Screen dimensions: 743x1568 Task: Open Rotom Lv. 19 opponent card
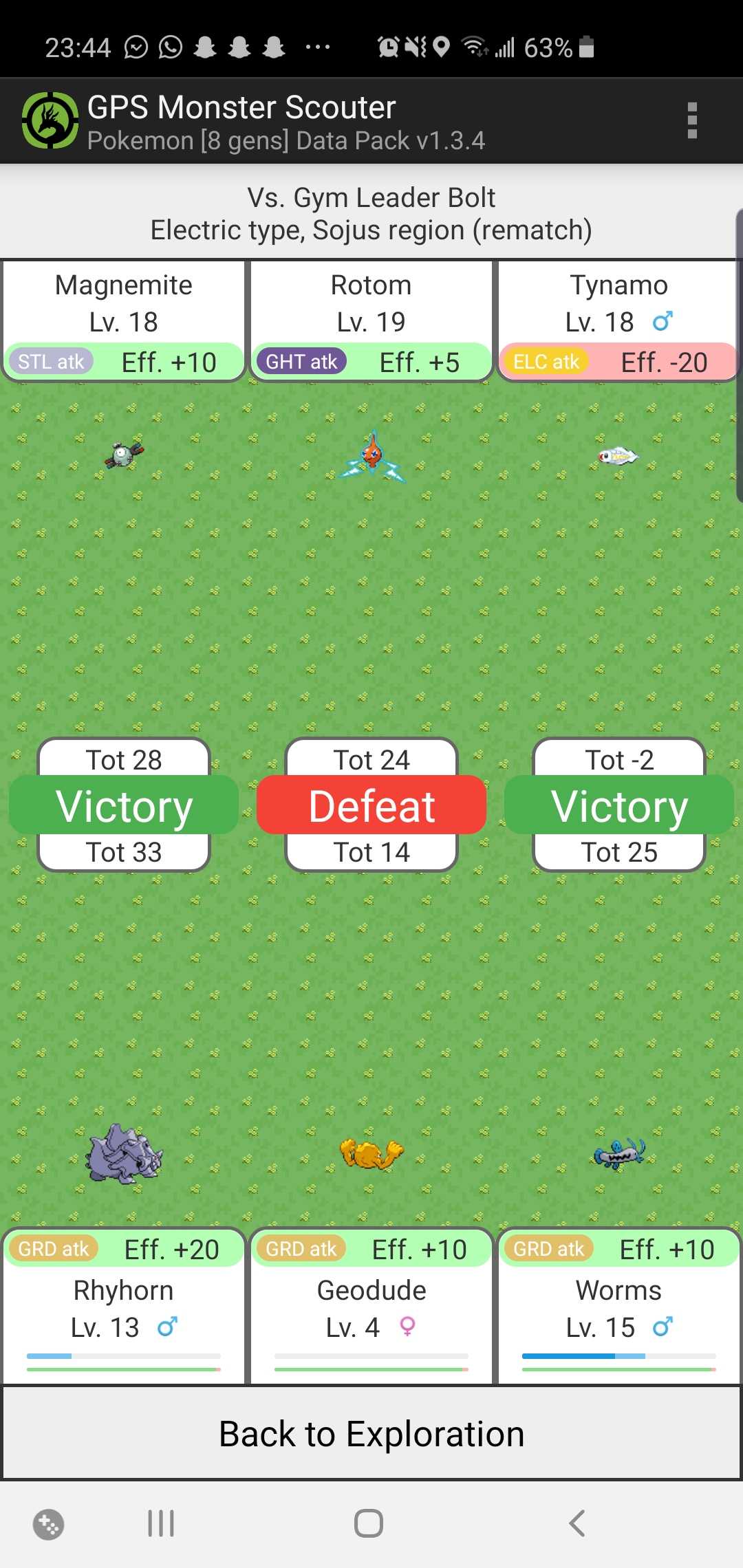coord(371,319)
